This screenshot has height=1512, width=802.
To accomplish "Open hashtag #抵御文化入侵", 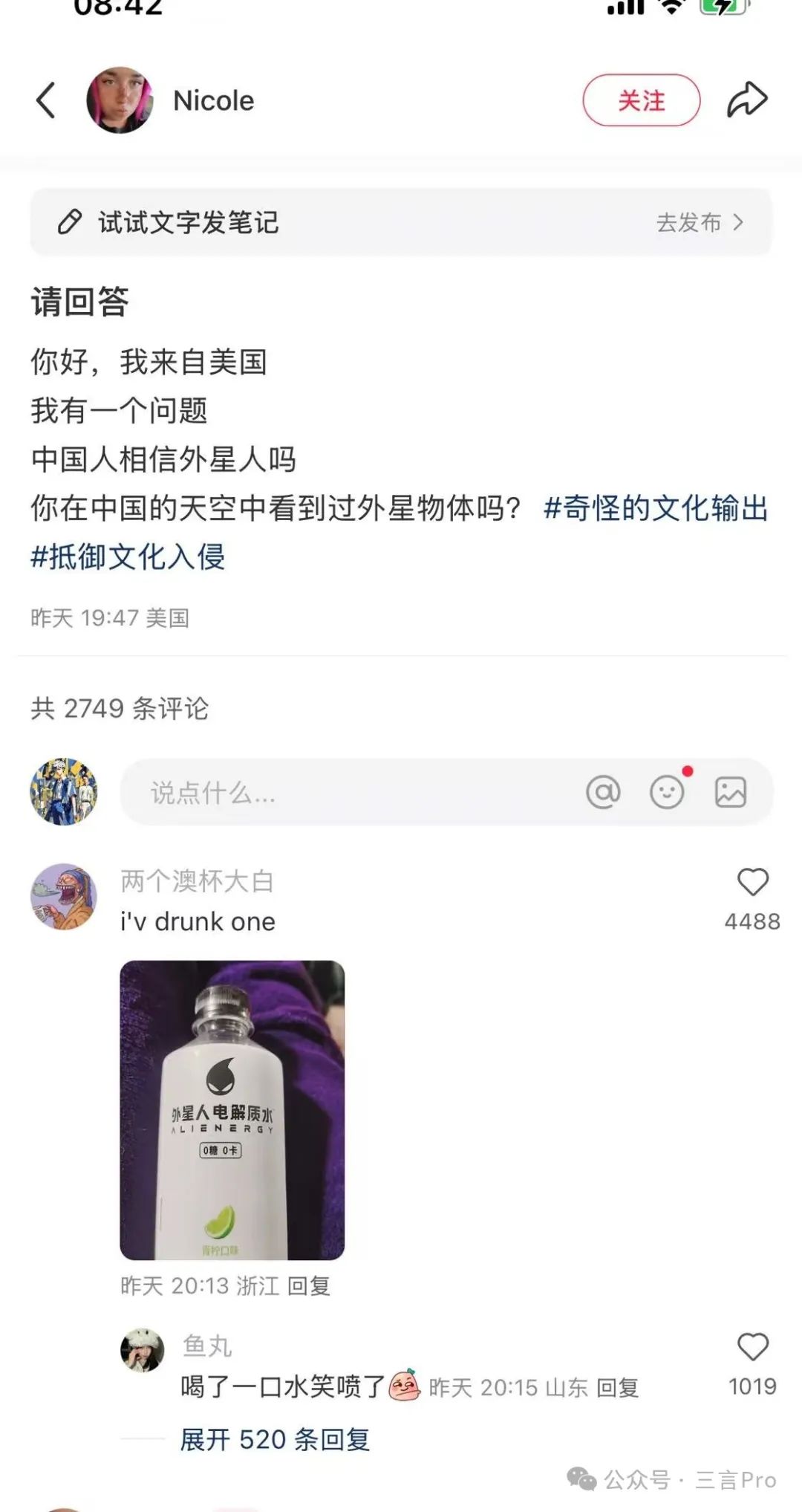I will (x=128, y=557).
